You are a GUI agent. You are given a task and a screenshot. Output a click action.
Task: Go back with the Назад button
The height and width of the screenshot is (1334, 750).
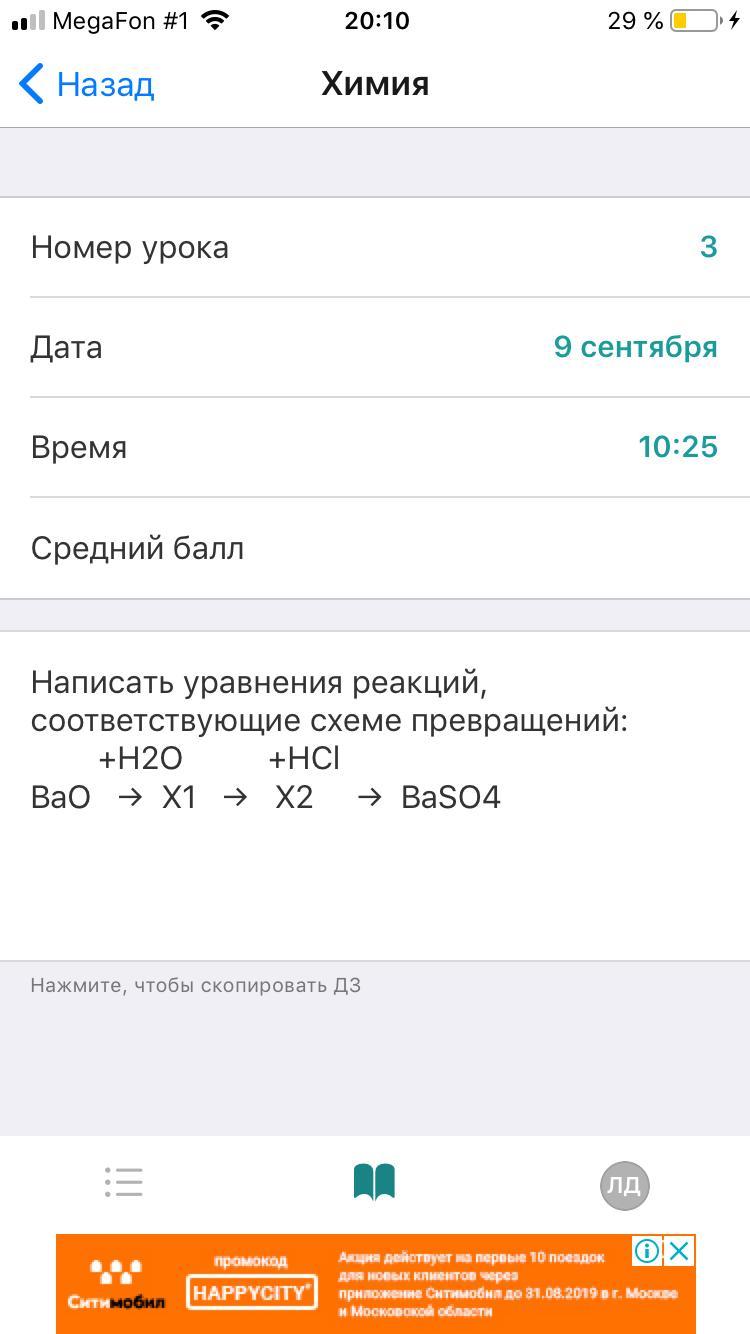click(88, 84)
